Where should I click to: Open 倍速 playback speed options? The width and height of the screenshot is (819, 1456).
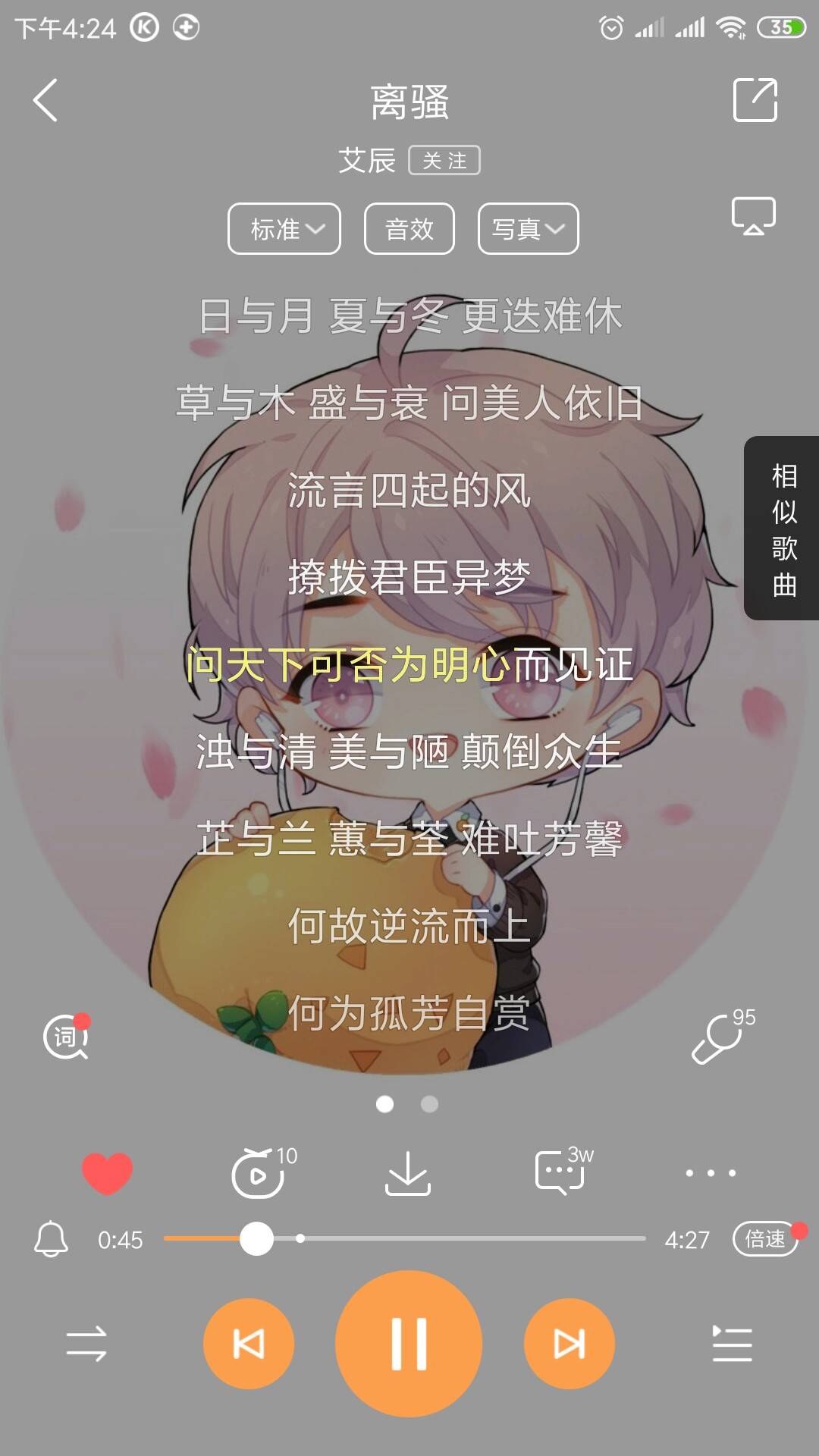pyautogui.click(x=765, y=1239)
